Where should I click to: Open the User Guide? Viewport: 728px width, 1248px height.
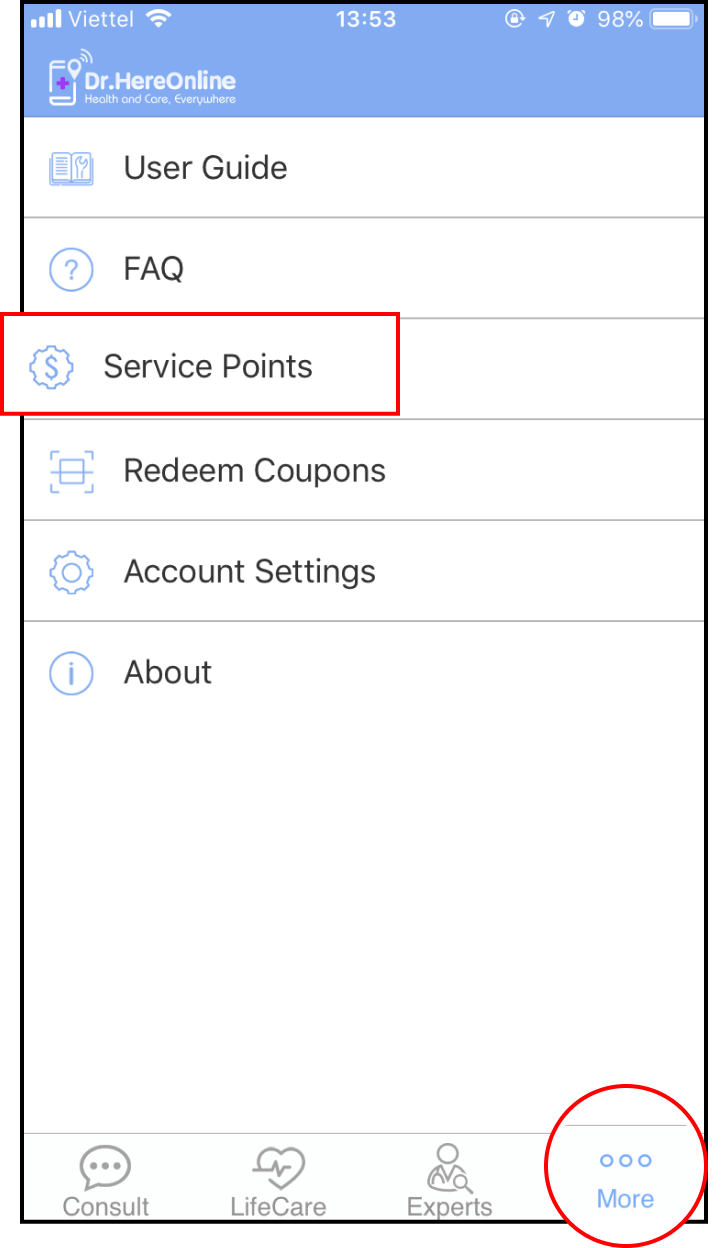(x=364, y=168)
